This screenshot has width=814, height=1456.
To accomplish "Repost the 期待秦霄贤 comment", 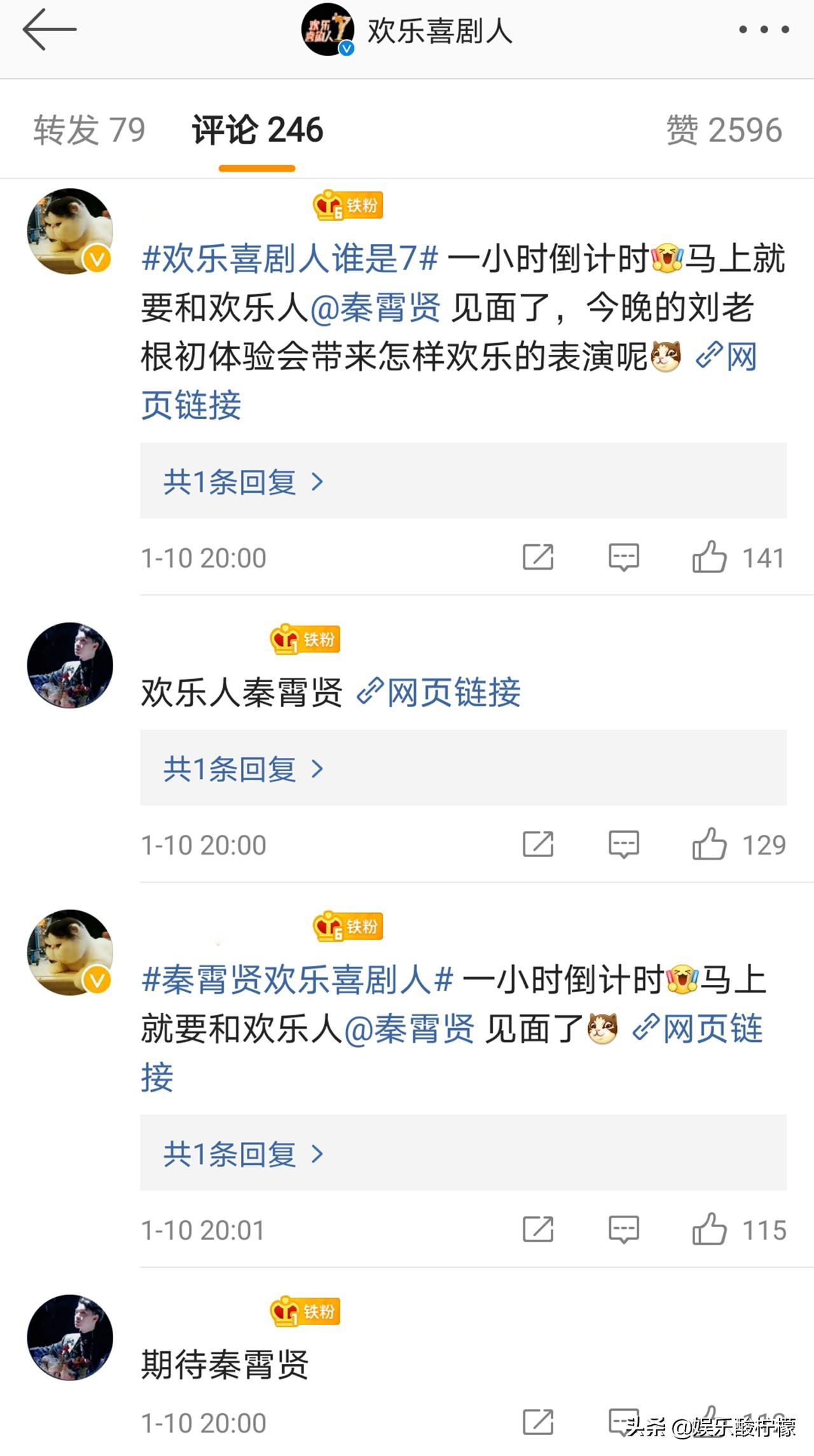I will click(538, 1423).
